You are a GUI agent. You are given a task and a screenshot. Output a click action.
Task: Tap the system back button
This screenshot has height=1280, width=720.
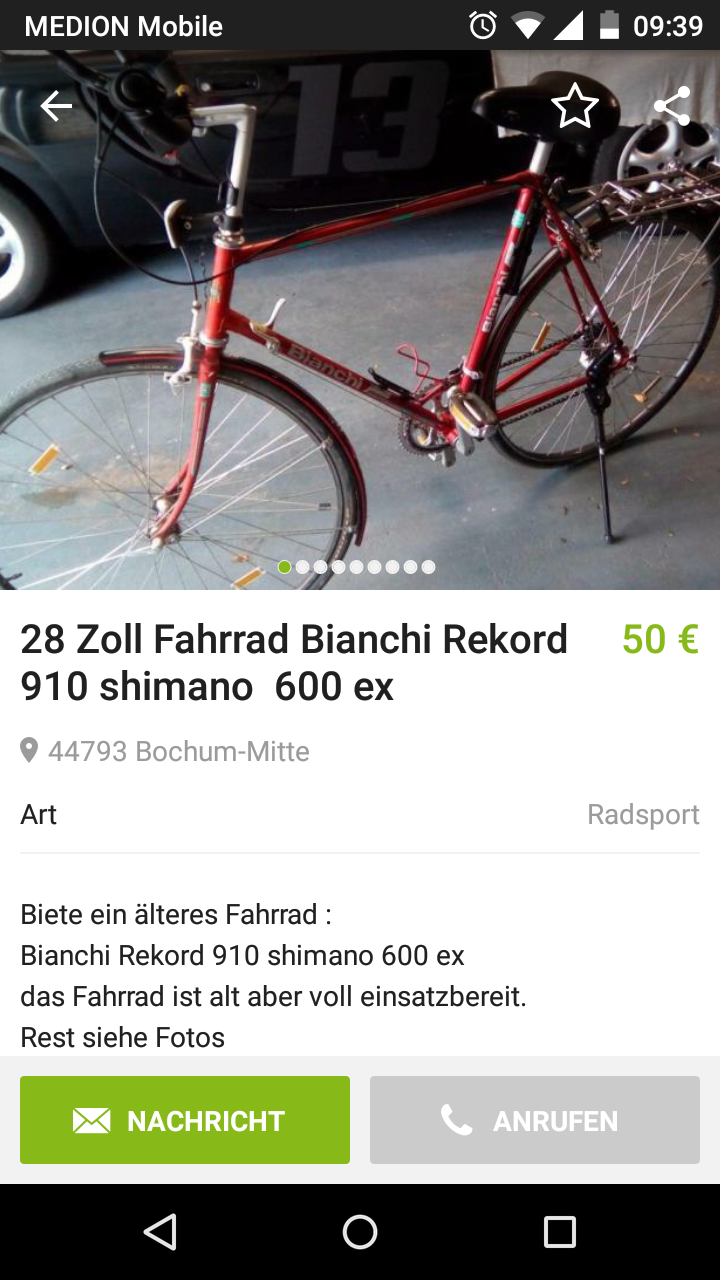(x=160, y=1232)
